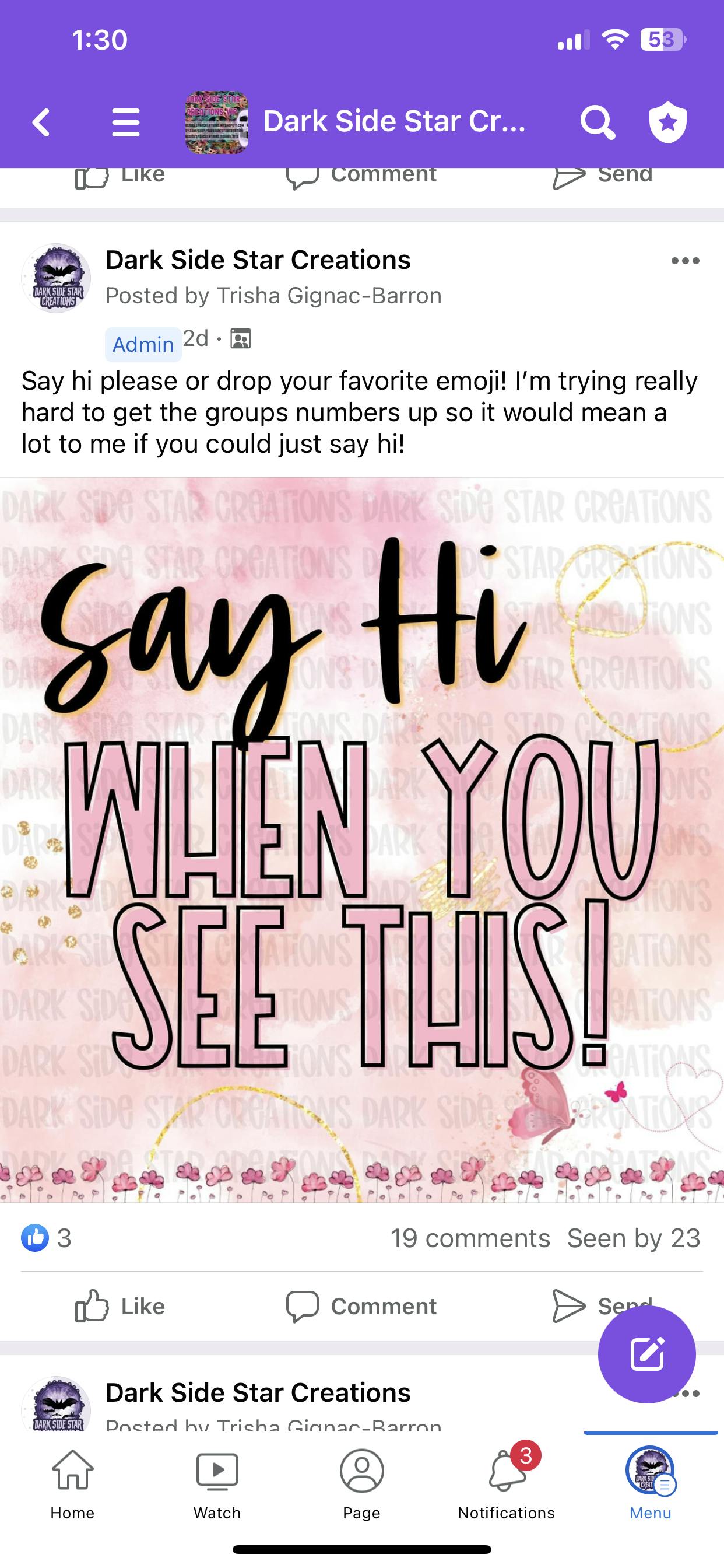724x1568 pixels.
Task: Go back using the header arrow
Action: [x=41, y=122]
